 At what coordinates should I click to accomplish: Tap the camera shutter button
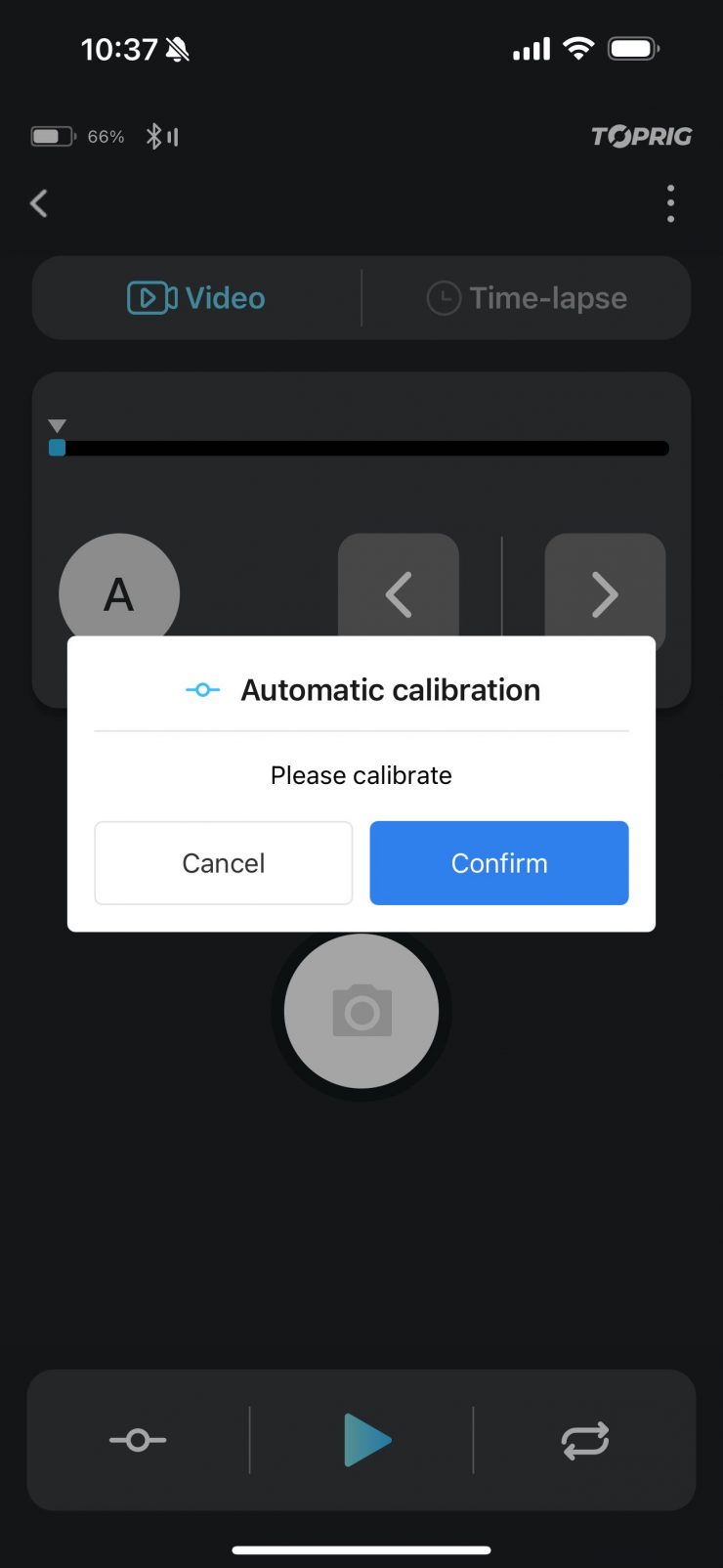[x=361, y=1011]
